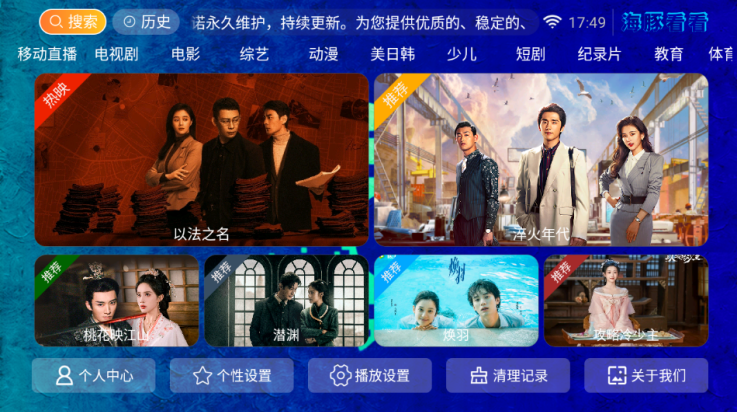Open the 淬火年代 show card
Viewport: 737px width, 412px height.
pos(540,160)
